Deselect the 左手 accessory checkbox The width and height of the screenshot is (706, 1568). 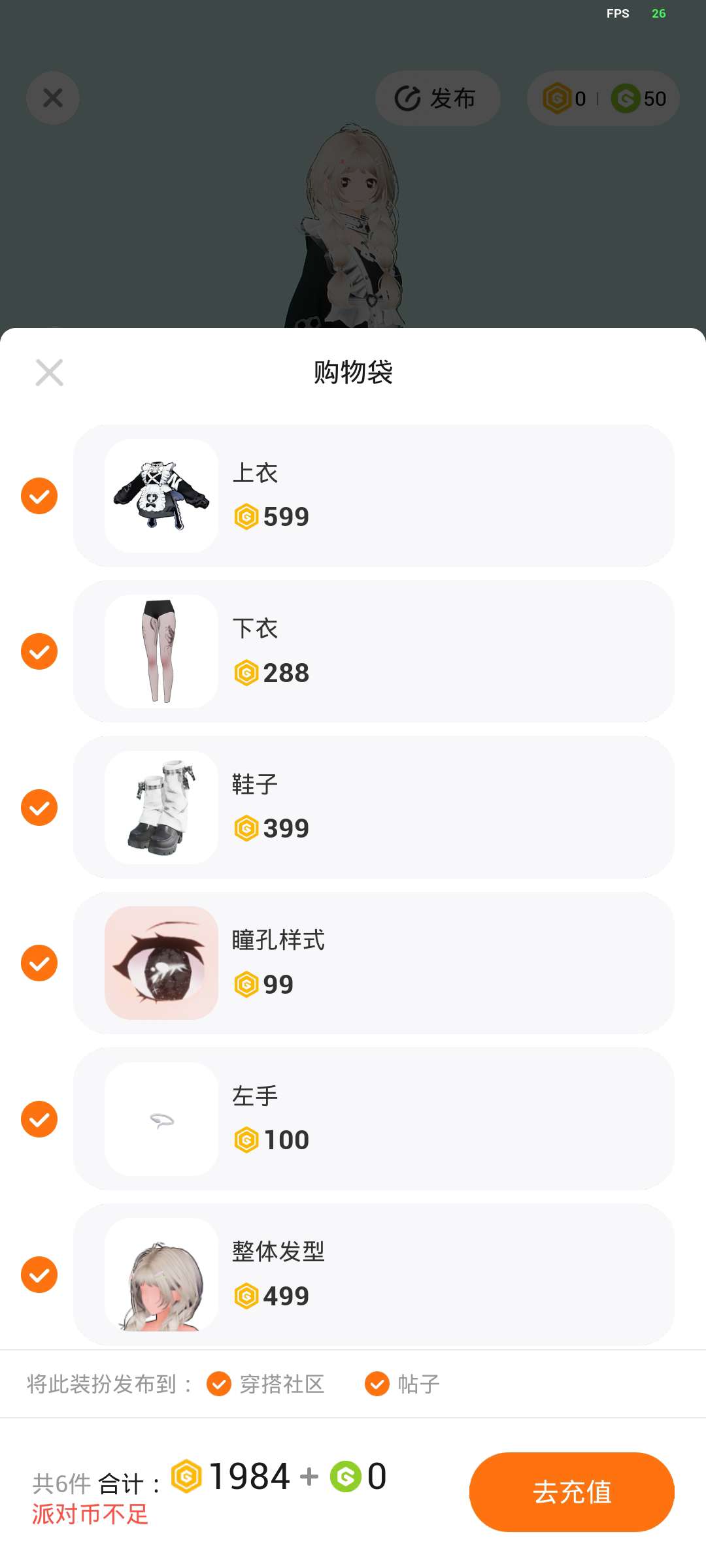pyautogui.click(x=39, y=1119)
